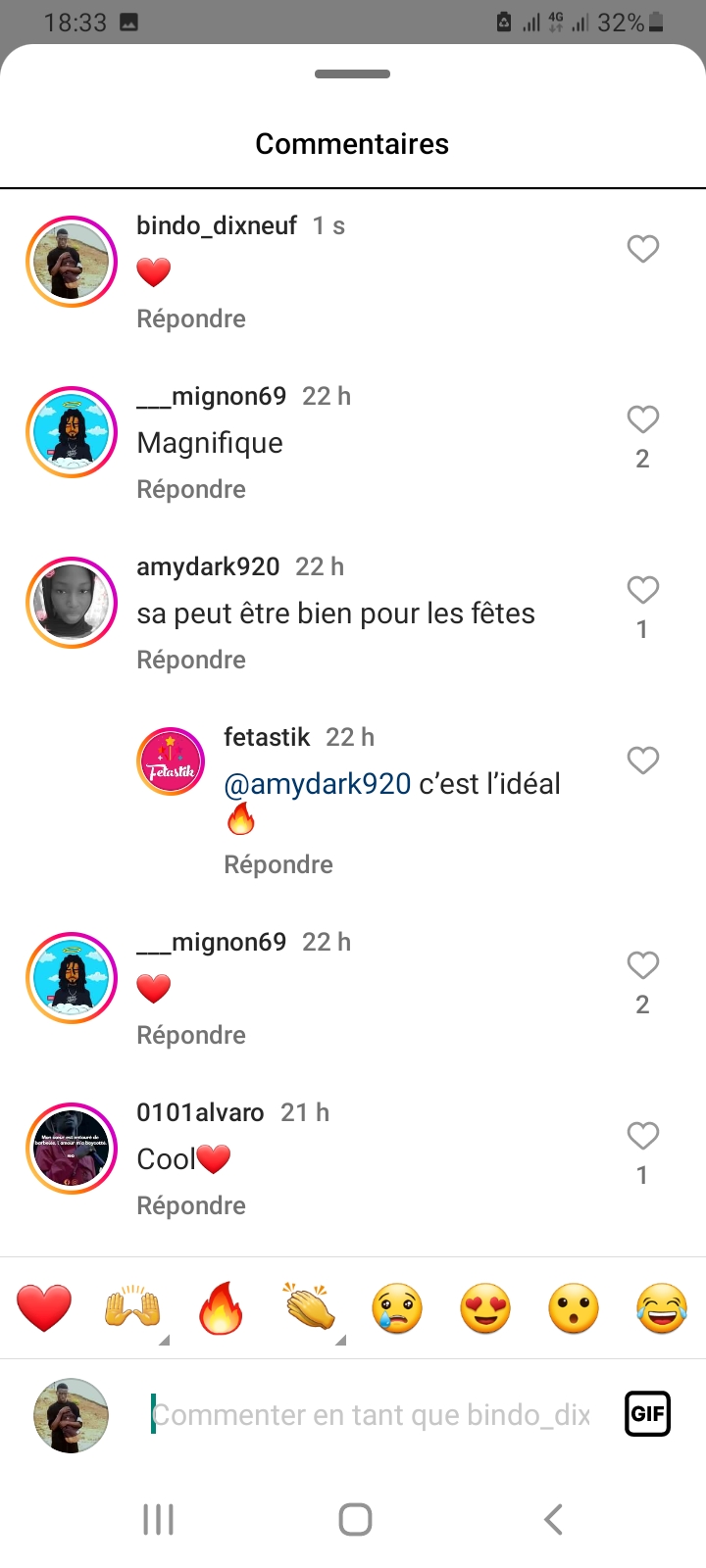Reply to fetastik's comment
The image size is (706, 1568).
point(278,864)
